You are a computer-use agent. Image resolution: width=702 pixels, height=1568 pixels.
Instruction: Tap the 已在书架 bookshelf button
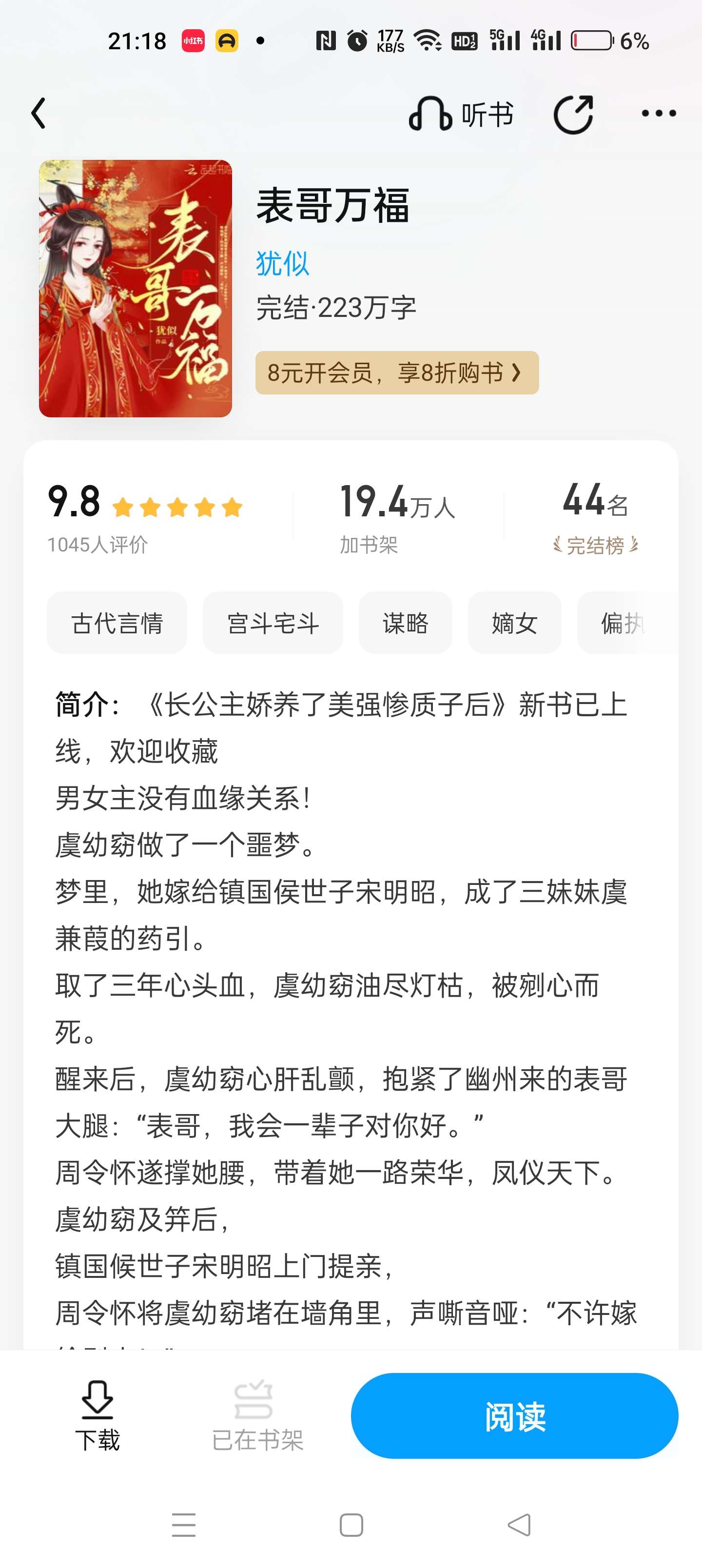[x=257, y=1415]
